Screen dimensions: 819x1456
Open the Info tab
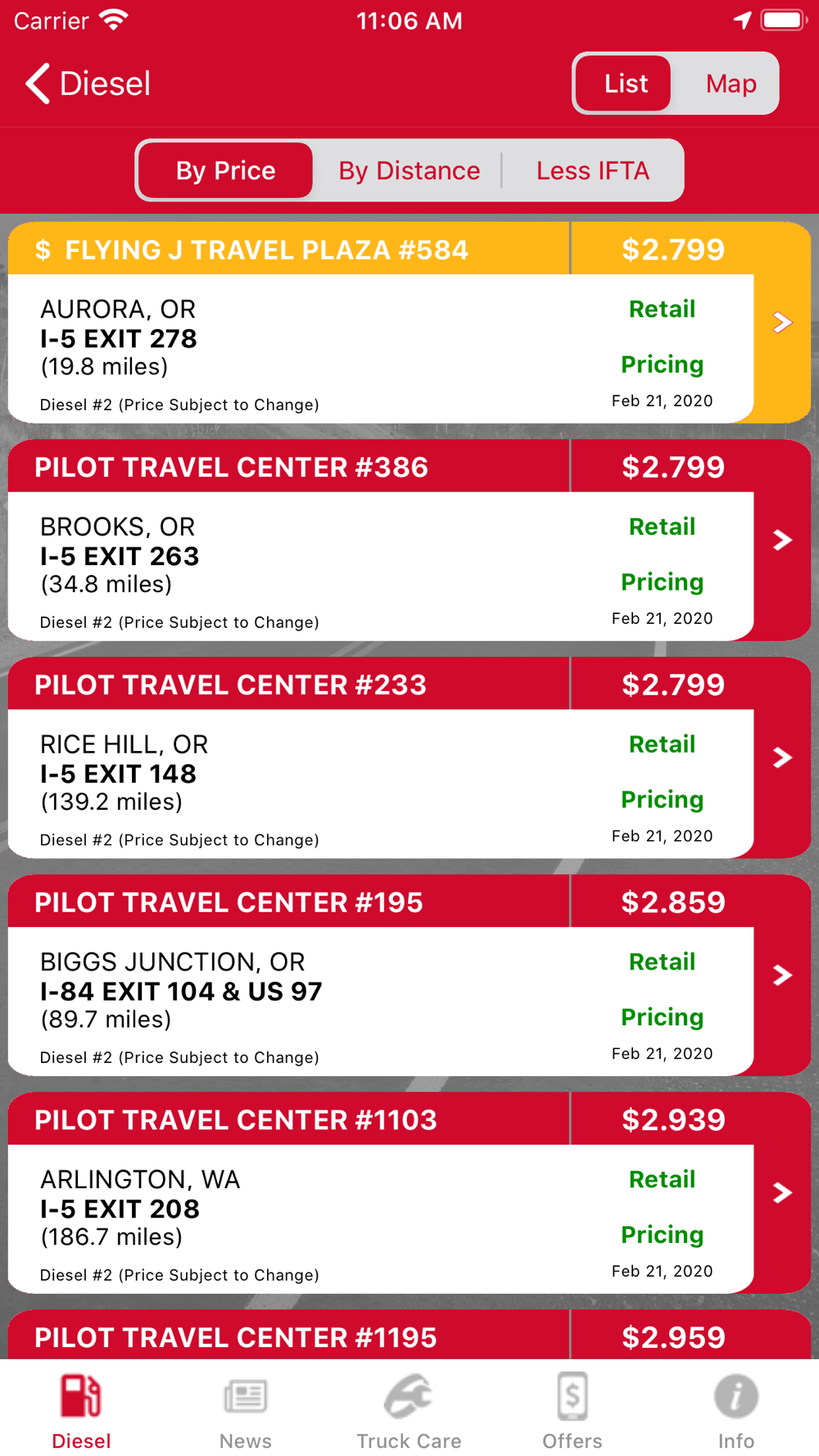[735, 1411]
